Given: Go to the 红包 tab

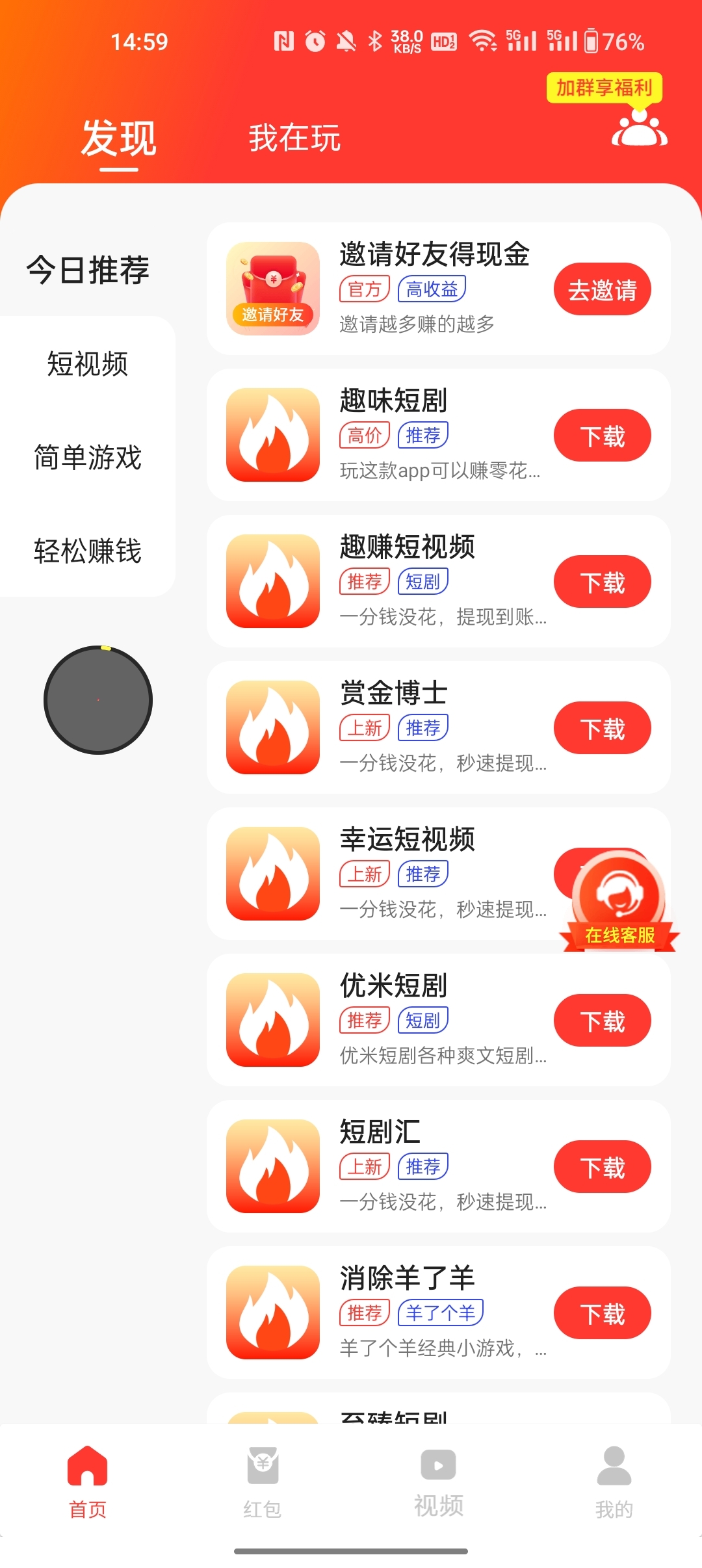Looking at the screenshot, I should (263, 1482).
